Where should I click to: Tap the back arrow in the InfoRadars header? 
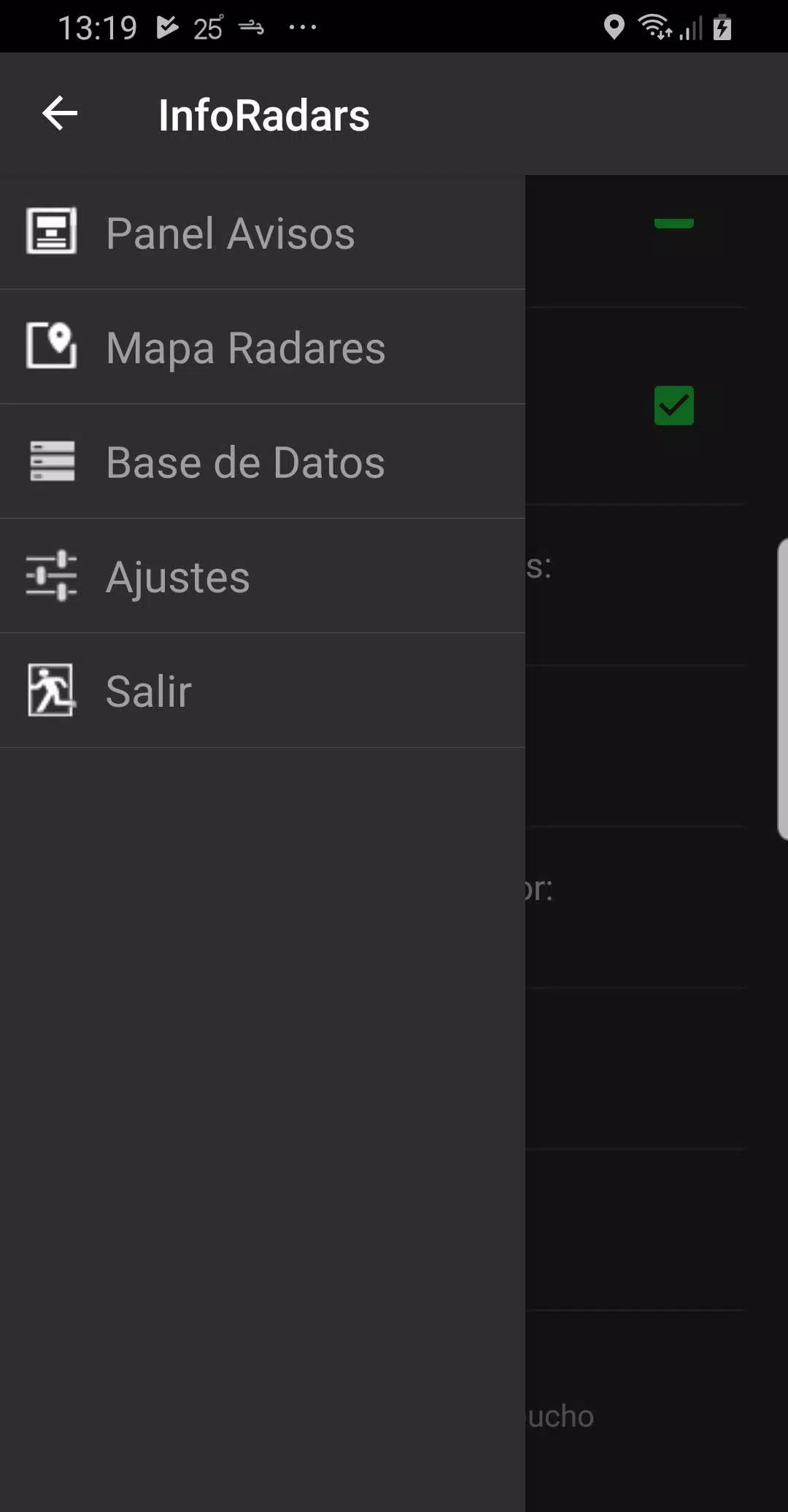(61, 114)
